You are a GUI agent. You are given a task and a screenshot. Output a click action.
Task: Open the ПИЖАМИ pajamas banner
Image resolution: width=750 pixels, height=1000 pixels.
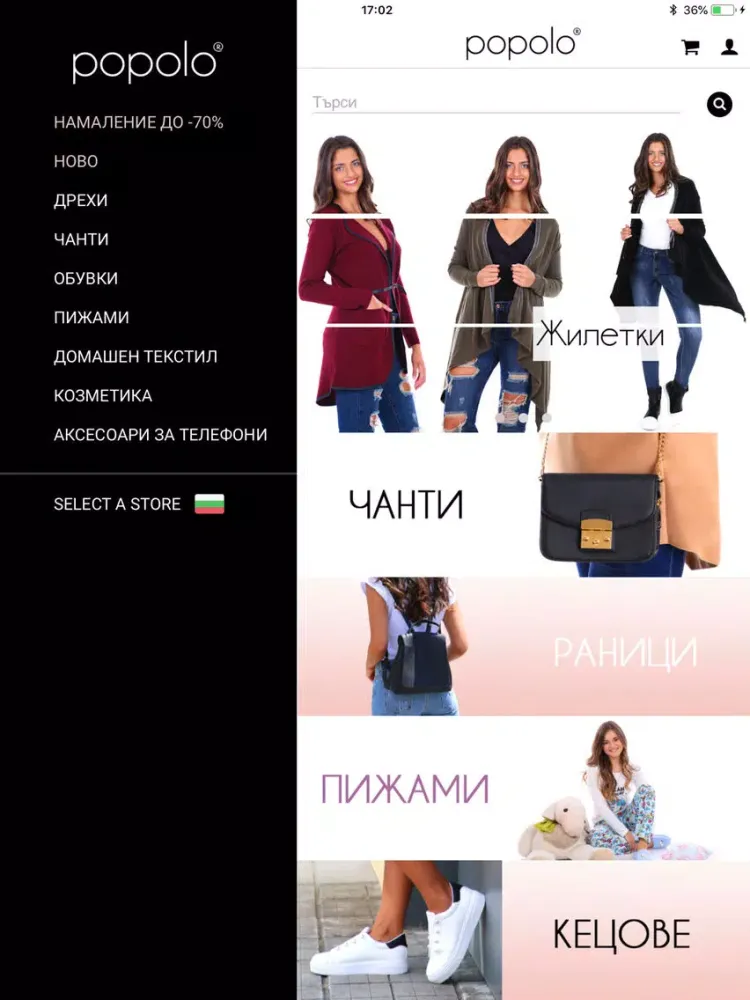[x=523, y=789]
